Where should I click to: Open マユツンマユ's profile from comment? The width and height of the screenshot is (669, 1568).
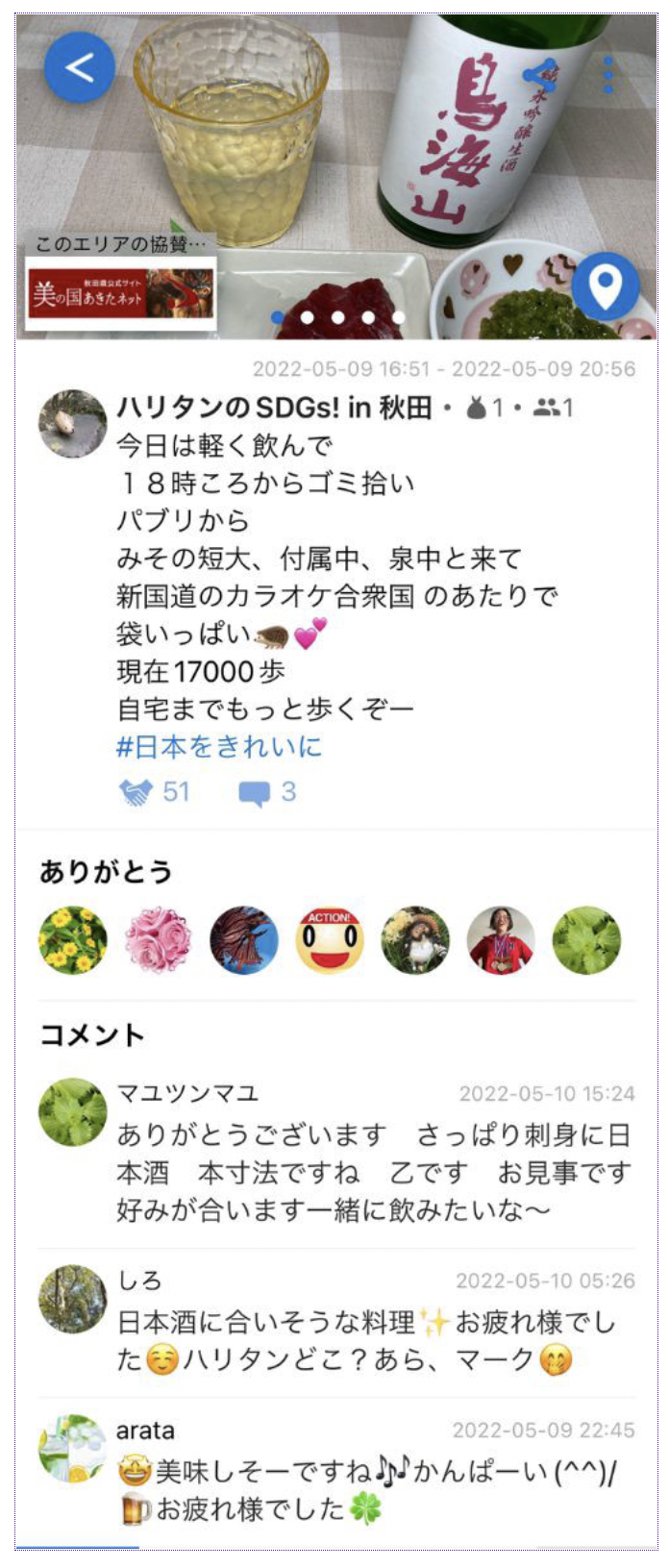pos(73,1112)
